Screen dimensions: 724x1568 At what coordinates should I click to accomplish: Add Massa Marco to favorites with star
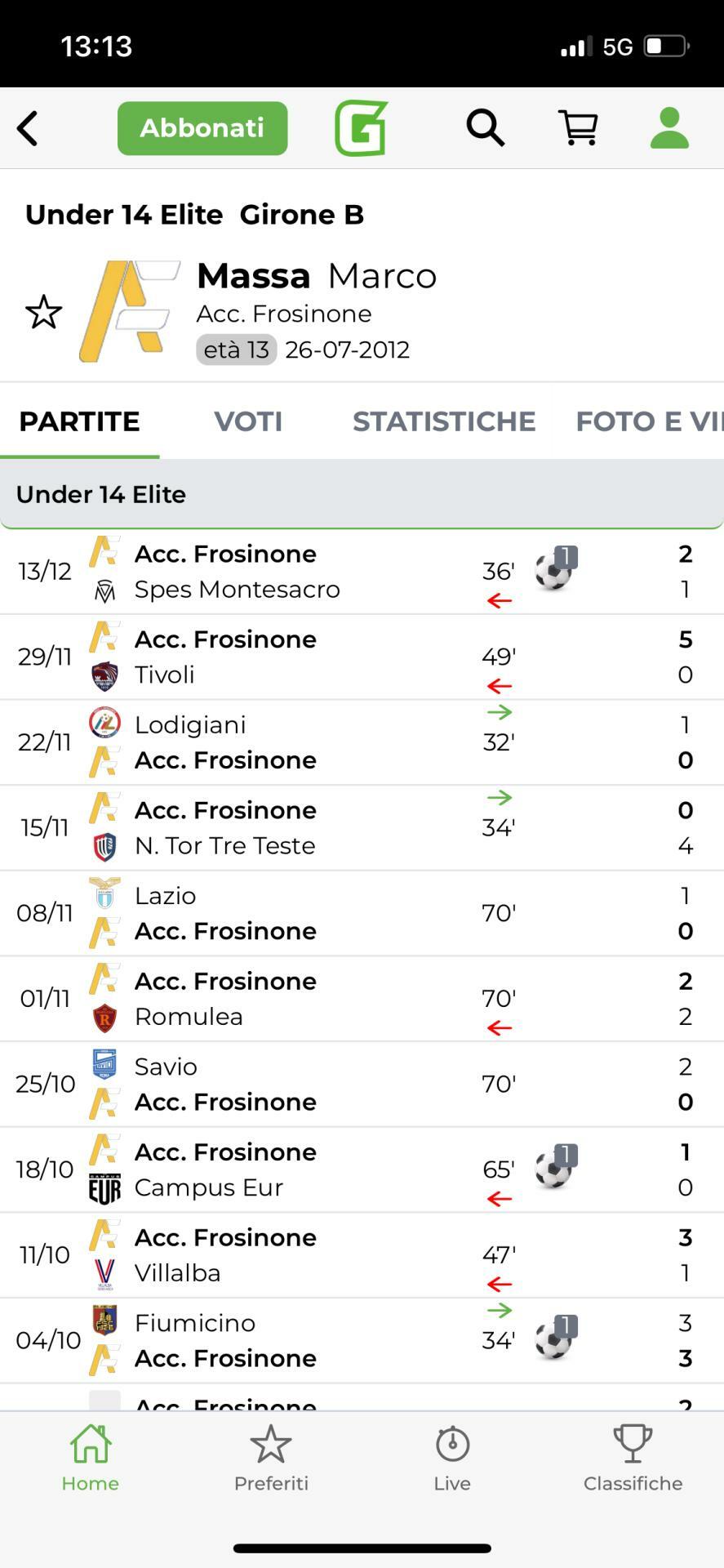[44, 313]
